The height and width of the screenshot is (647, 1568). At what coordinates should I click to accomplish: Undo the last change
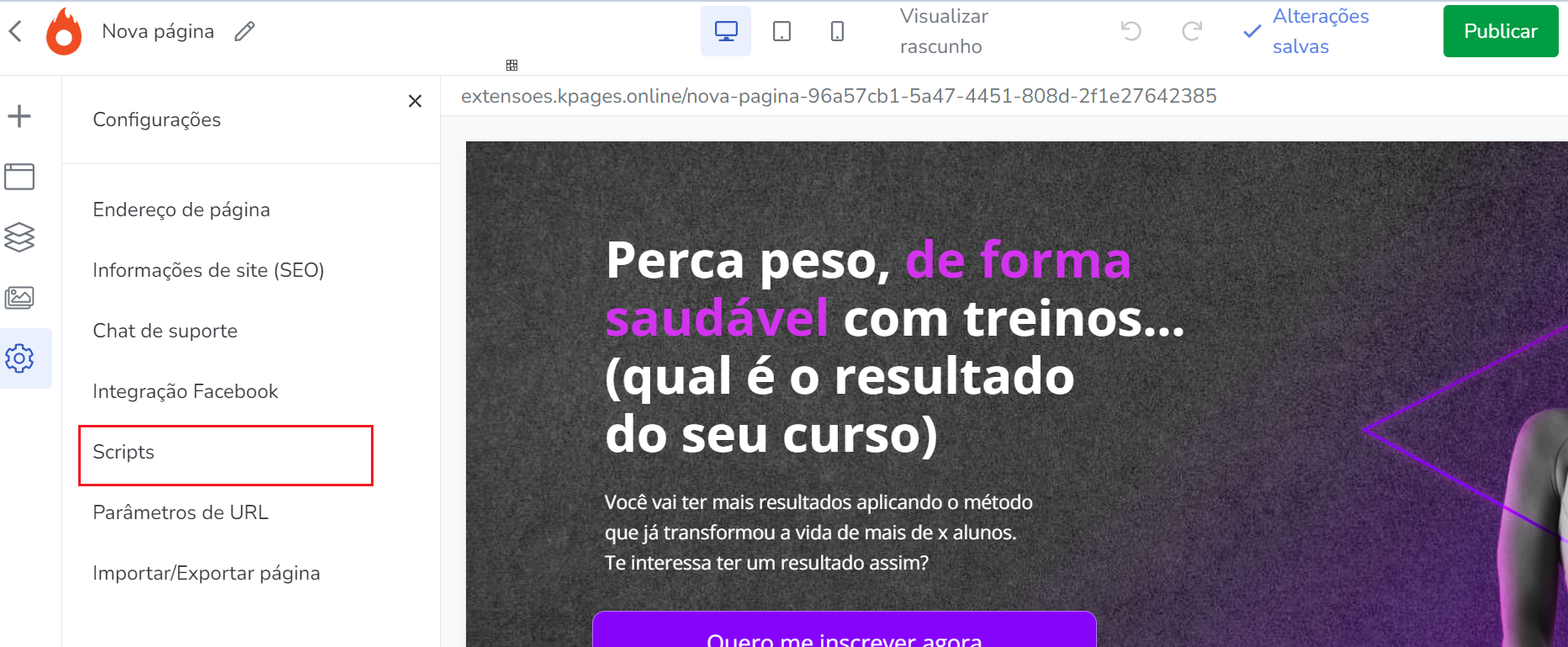[1131, 32]
